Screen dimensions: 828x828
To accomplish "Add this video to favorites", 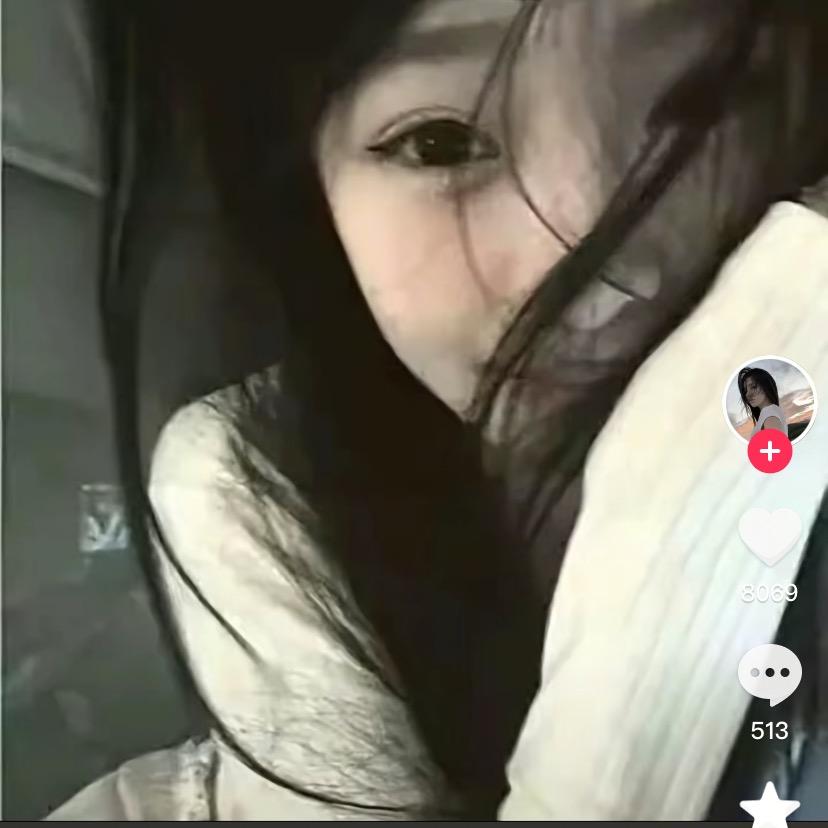I will pyautogui.click(x=769, y=808).
